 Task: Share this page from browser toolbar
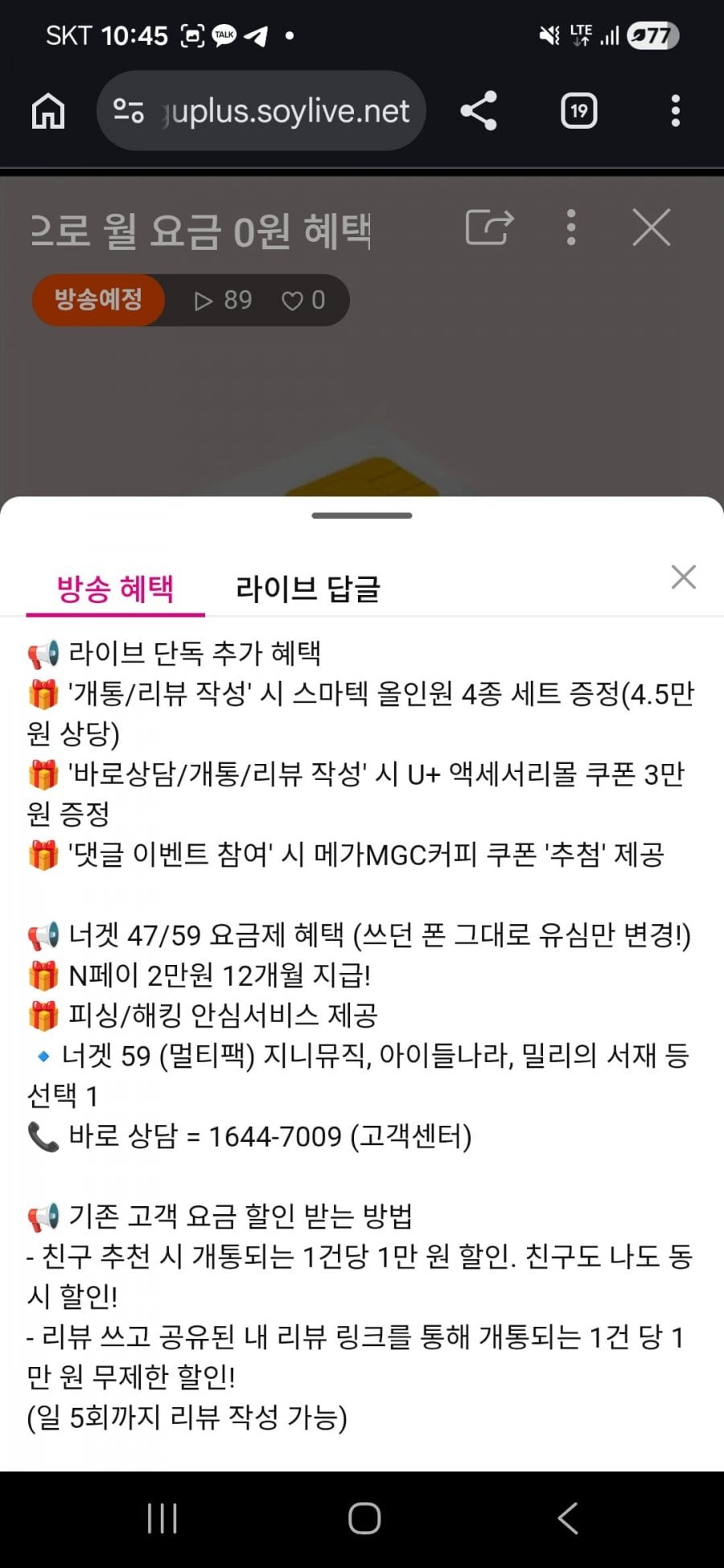[x=479, y=111]
